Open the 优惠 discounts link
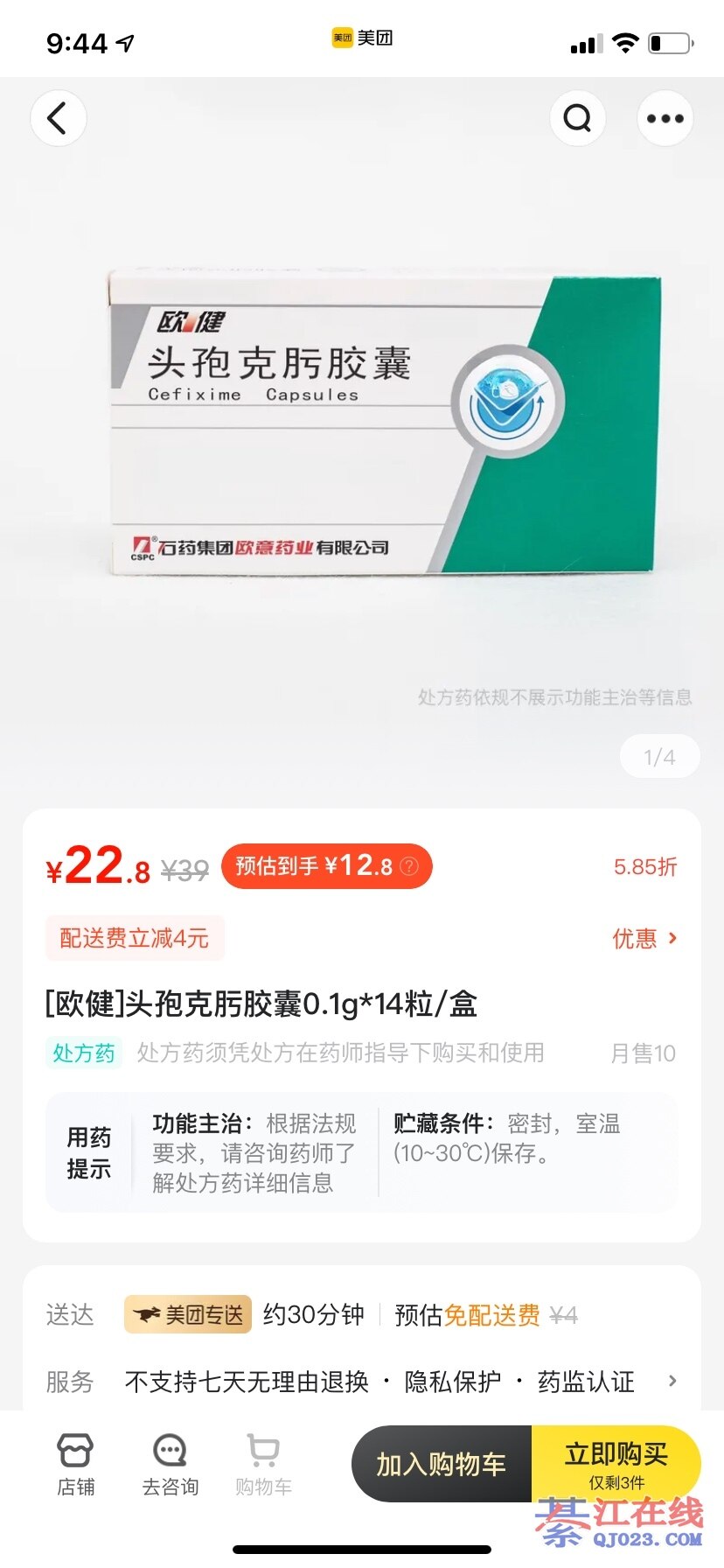Screen dimensions: 724x1568 click(644, 939)
